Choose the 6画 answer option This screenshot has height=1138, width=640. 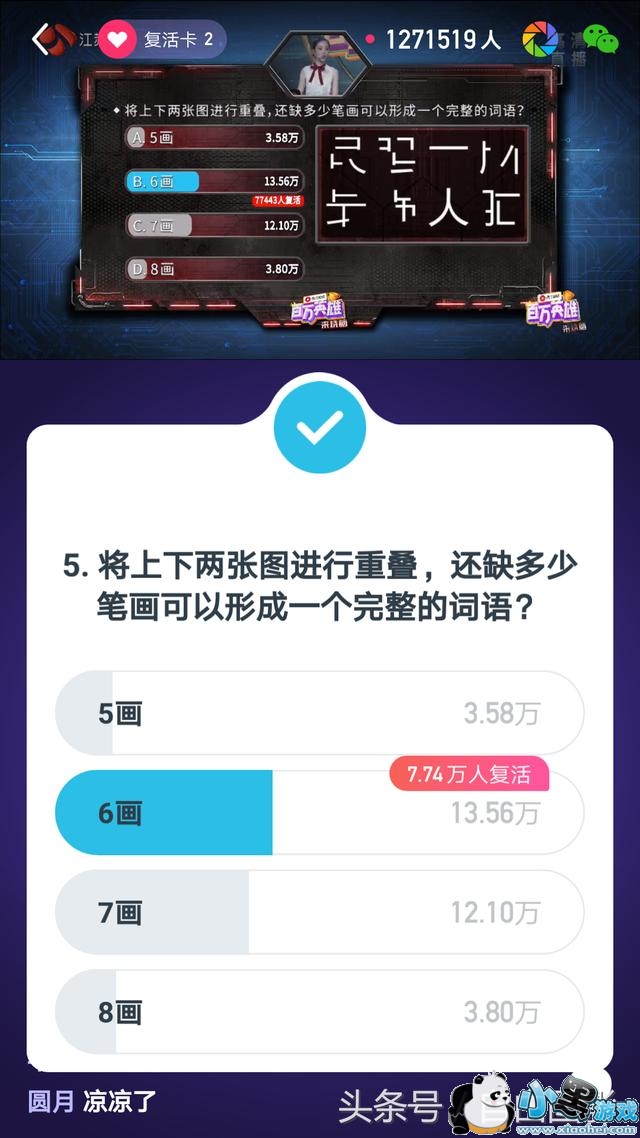coord(319,813)
